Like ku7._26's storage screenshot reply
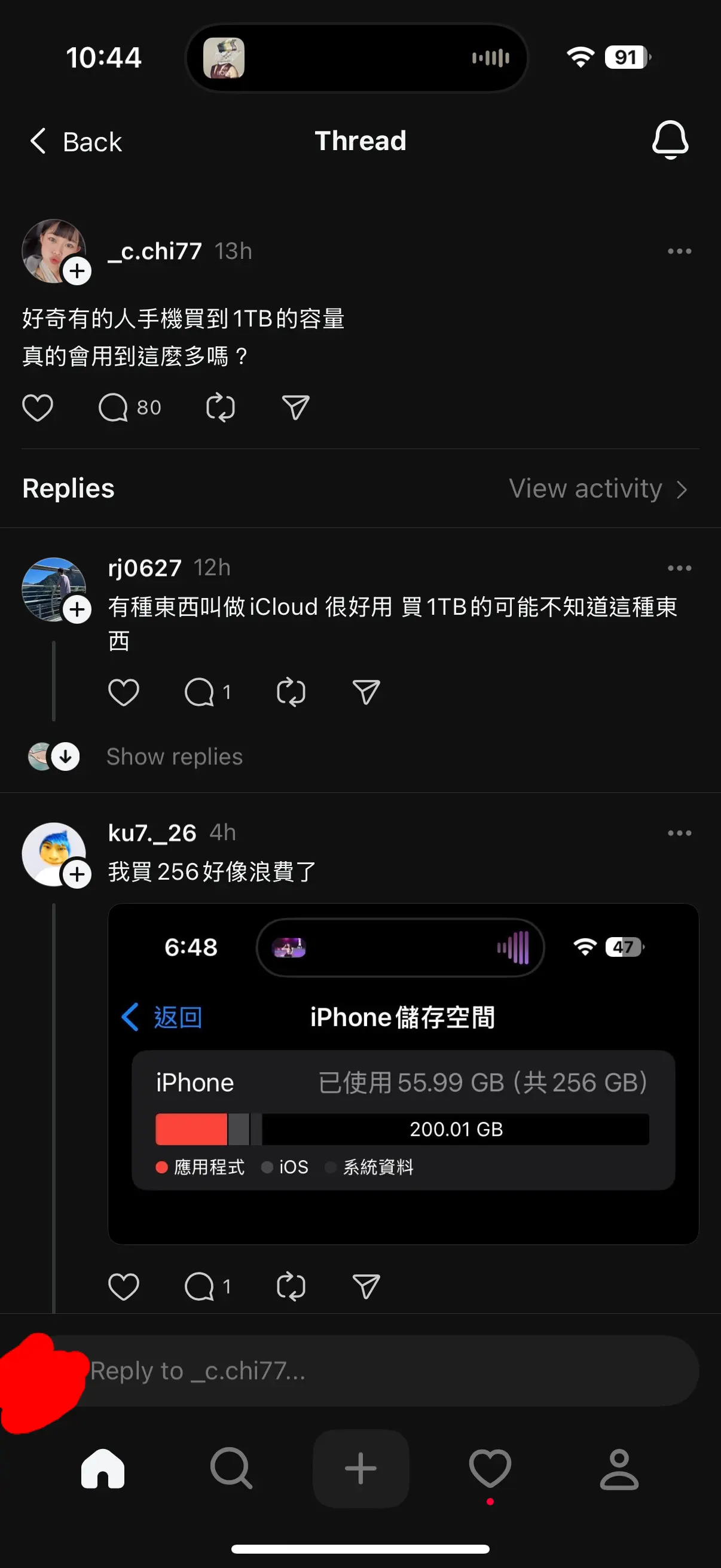The image size is (721, 1568). 124,1286
